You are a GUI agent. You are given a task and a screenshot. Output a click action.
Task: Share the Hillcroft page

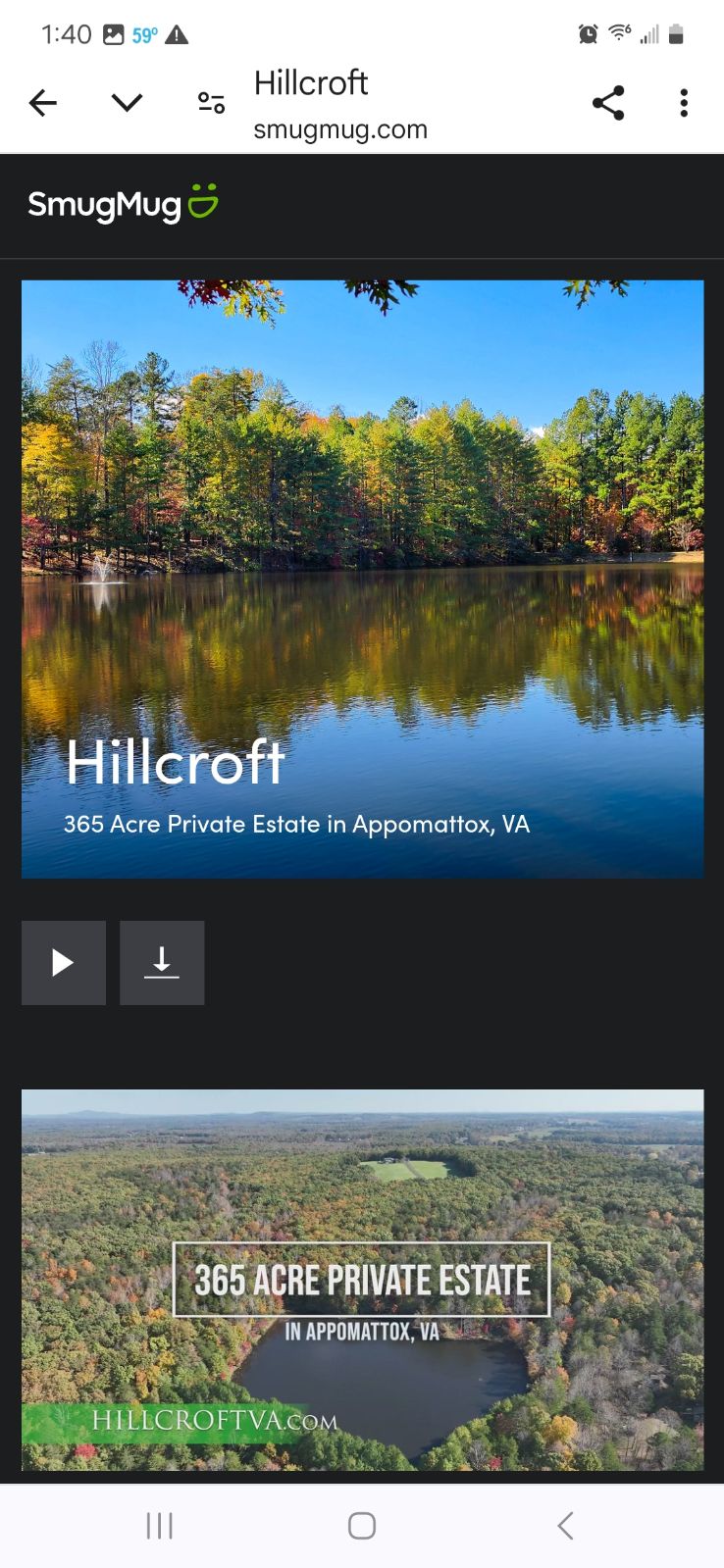tap(608, 103)
